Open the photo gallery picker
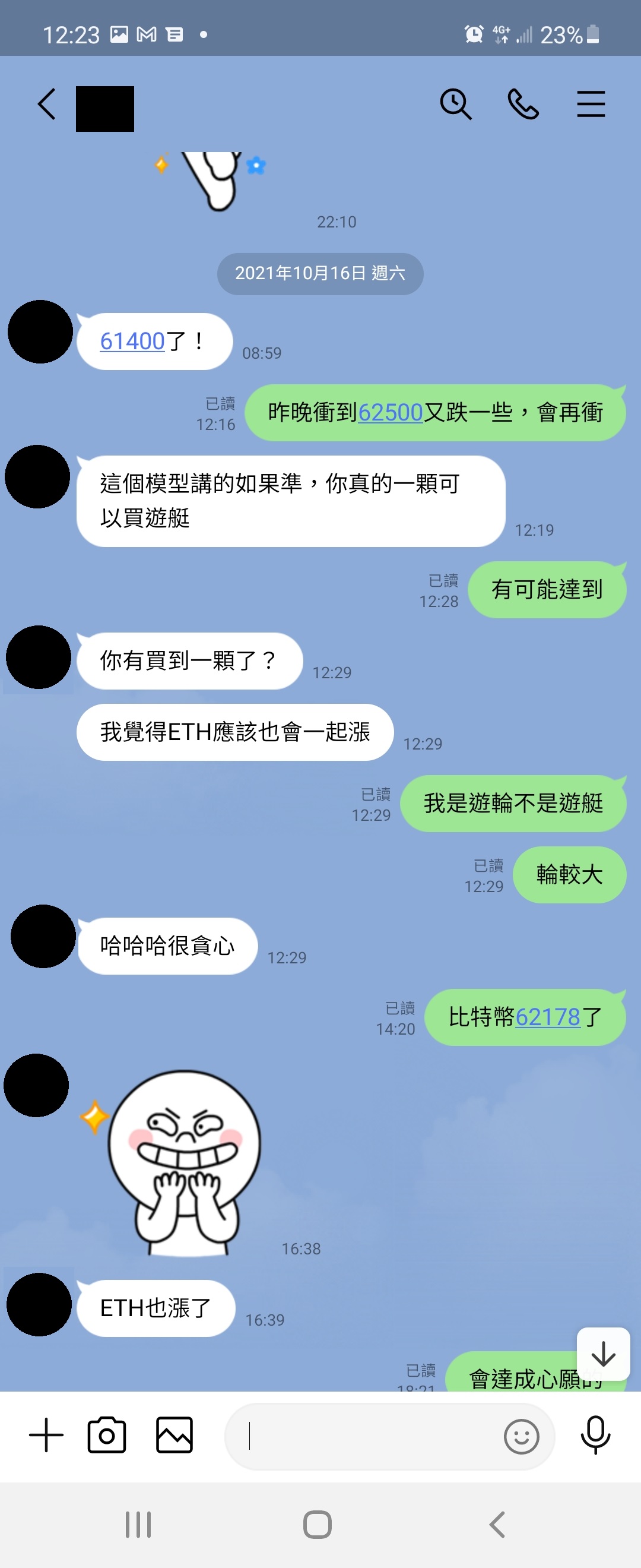This screenshot has height=1568, width=641. tap(174, 1436)
